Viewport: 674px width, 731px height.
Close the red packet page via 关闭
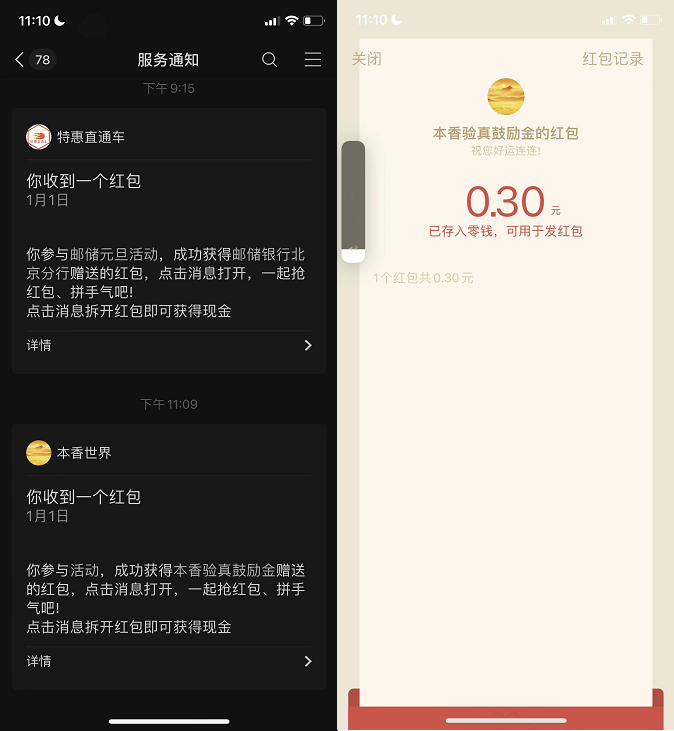click(x=366, y=60)
